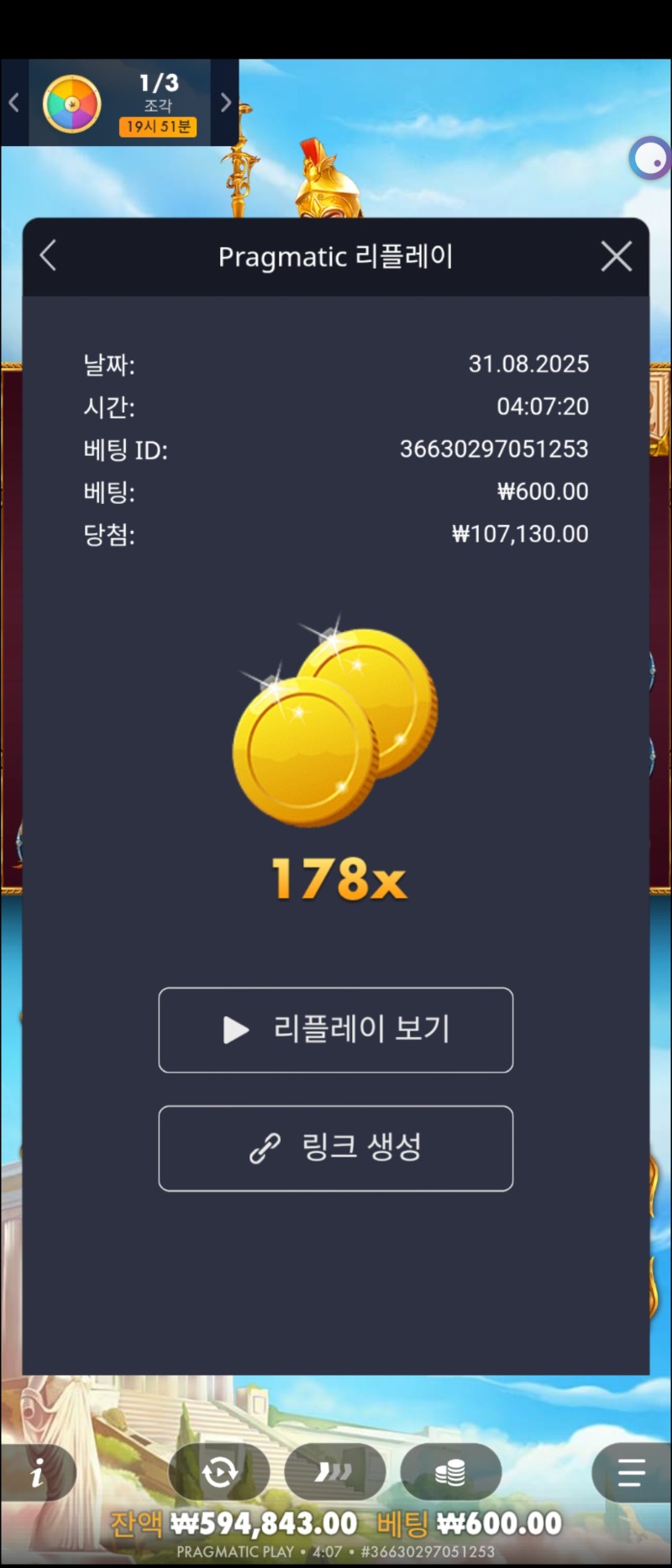This screenshot has width=672, height=1568.
Task: Open the bet amount coin stack
Action: click(x=450, y=1472)
